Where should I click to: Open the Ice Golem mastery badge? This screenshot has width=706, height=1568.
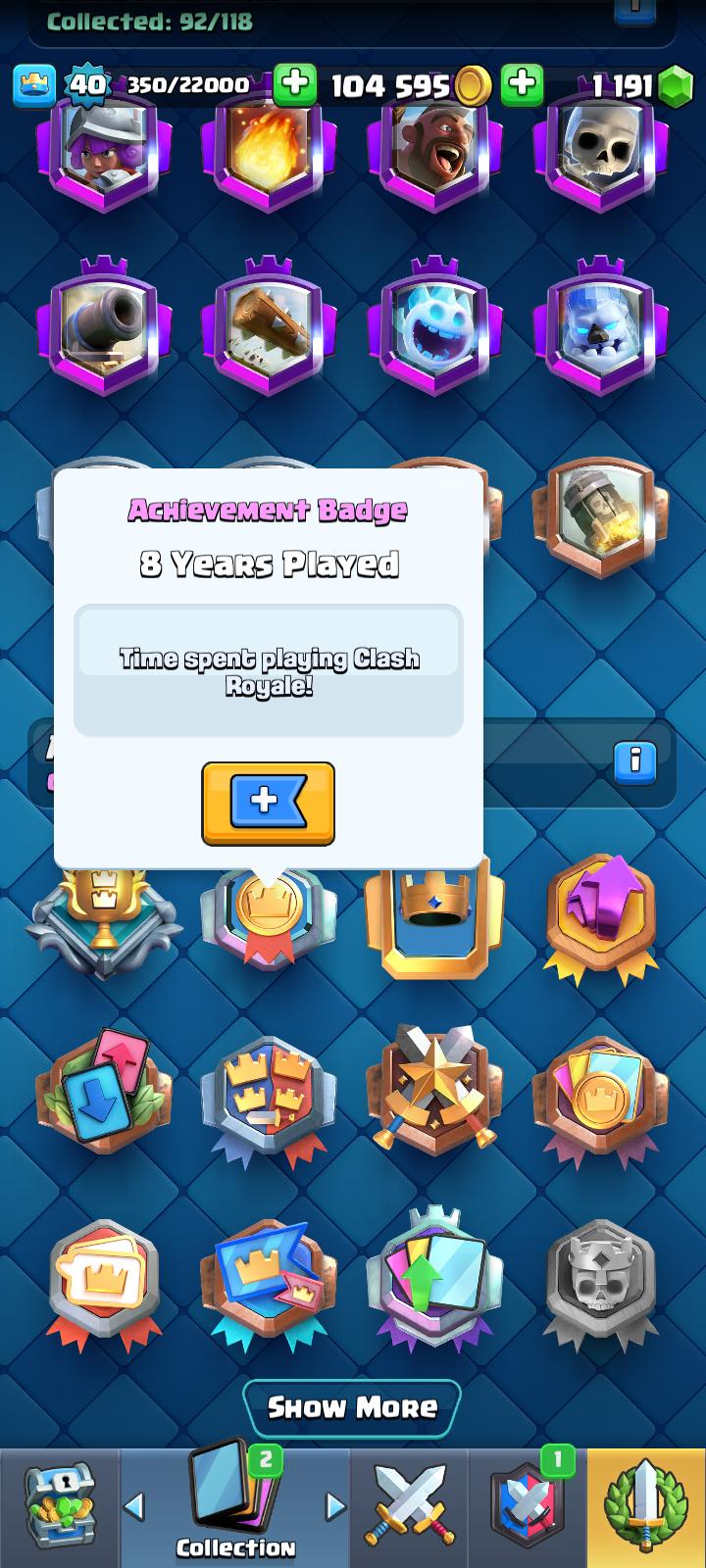pos(600,325)
